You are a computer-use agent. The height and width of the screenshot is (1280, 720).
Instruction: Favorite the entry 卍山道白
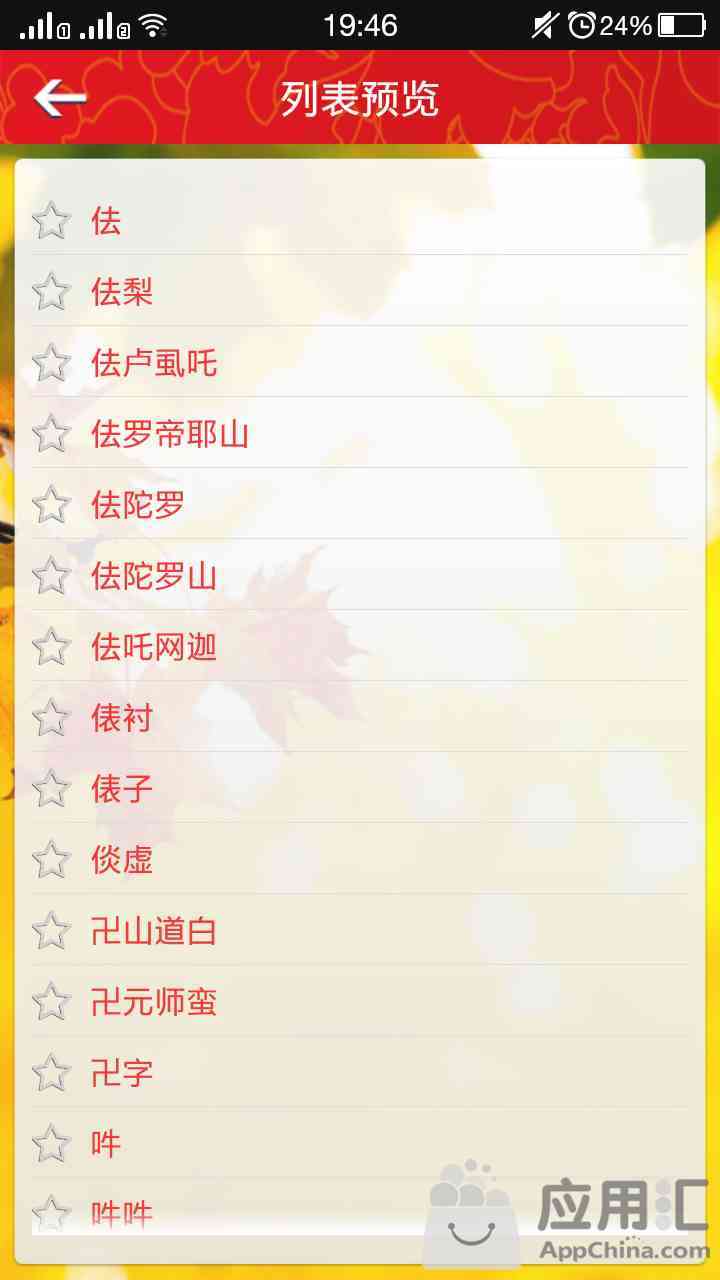coord(51,930)
